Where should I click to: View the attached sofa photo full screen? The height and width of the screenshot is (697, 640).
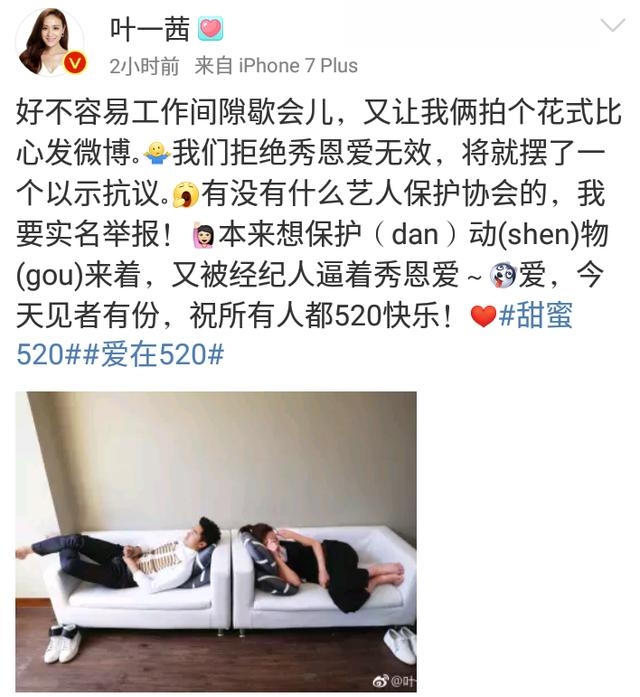click(216, 540)
